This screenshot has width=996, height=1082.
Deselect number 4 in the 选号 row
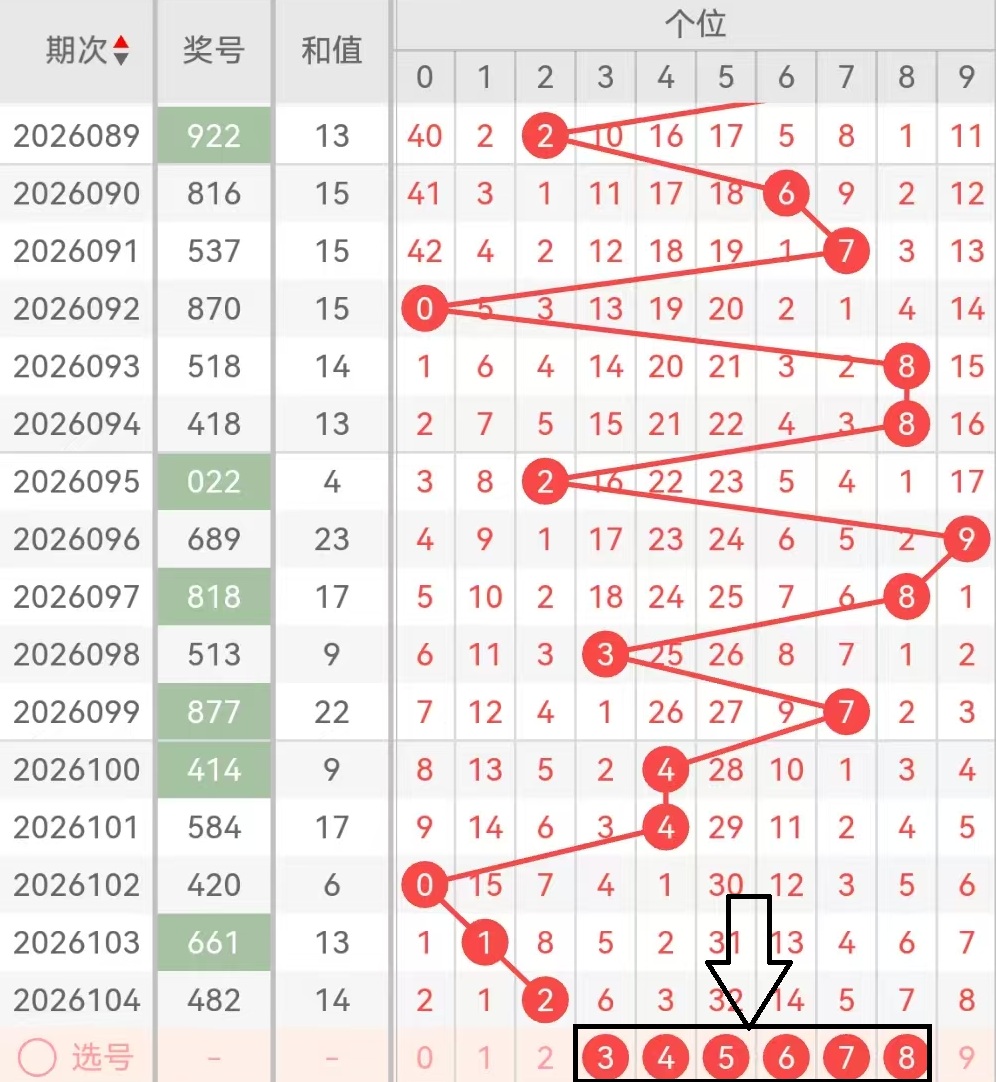[666, 1057]
